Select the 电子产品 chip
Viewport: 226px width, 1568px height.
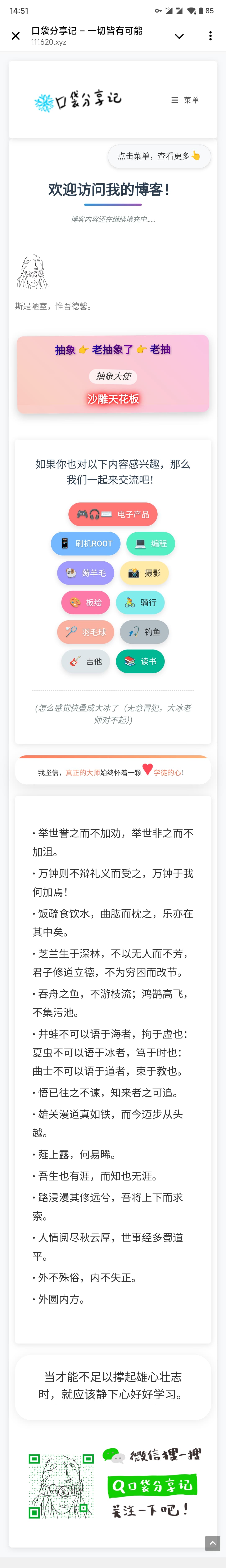coord(113,514)
